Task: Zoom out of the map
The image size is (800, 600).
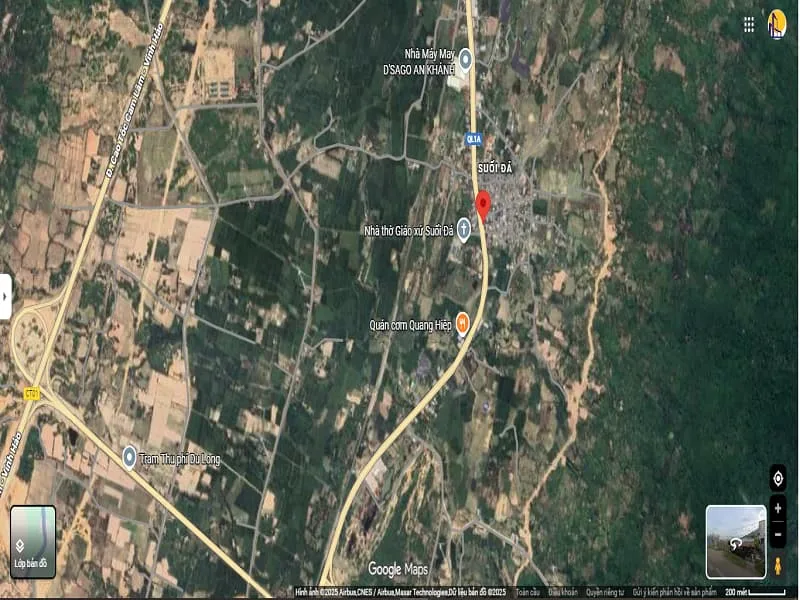Action: [778, 535]
